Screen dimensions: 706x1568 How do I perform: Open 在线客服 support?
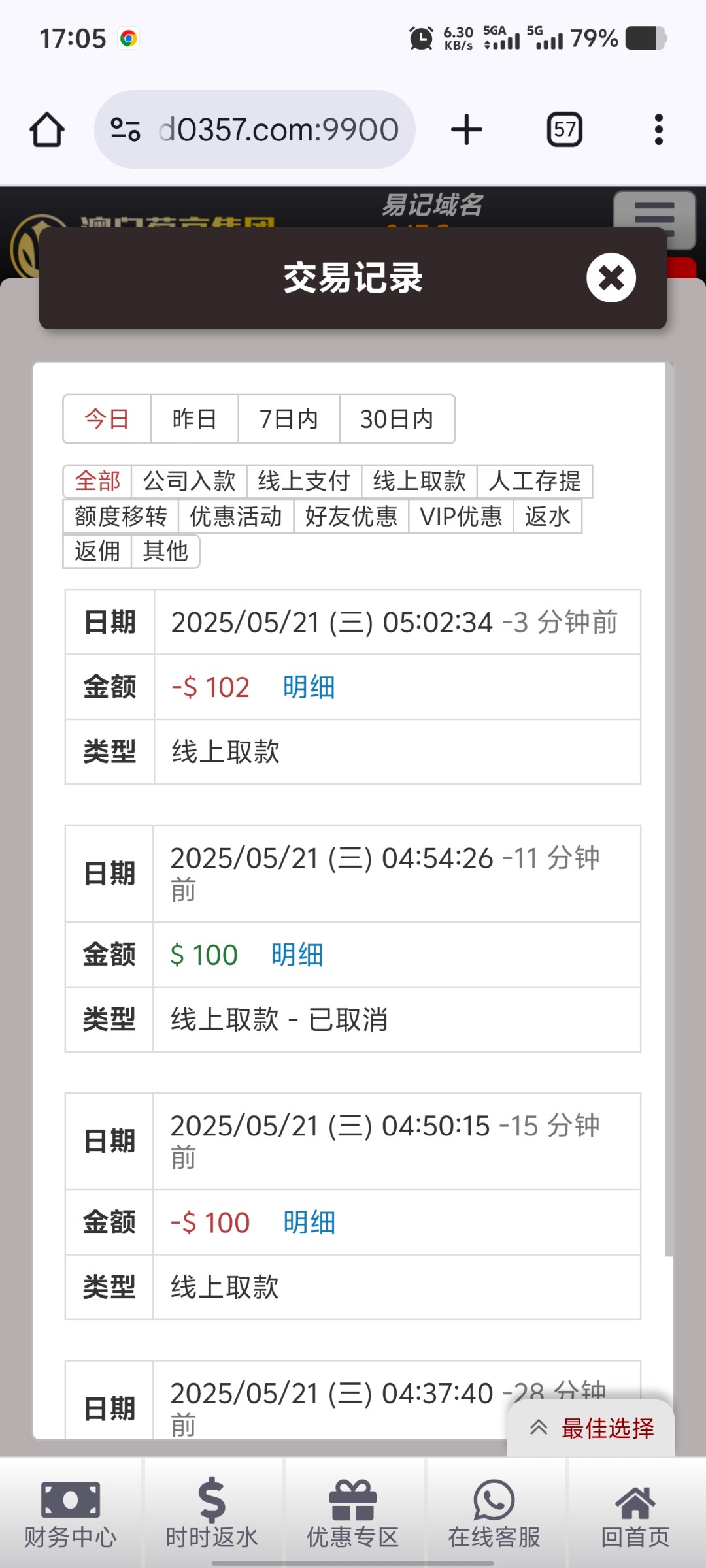pos(494,1513)
